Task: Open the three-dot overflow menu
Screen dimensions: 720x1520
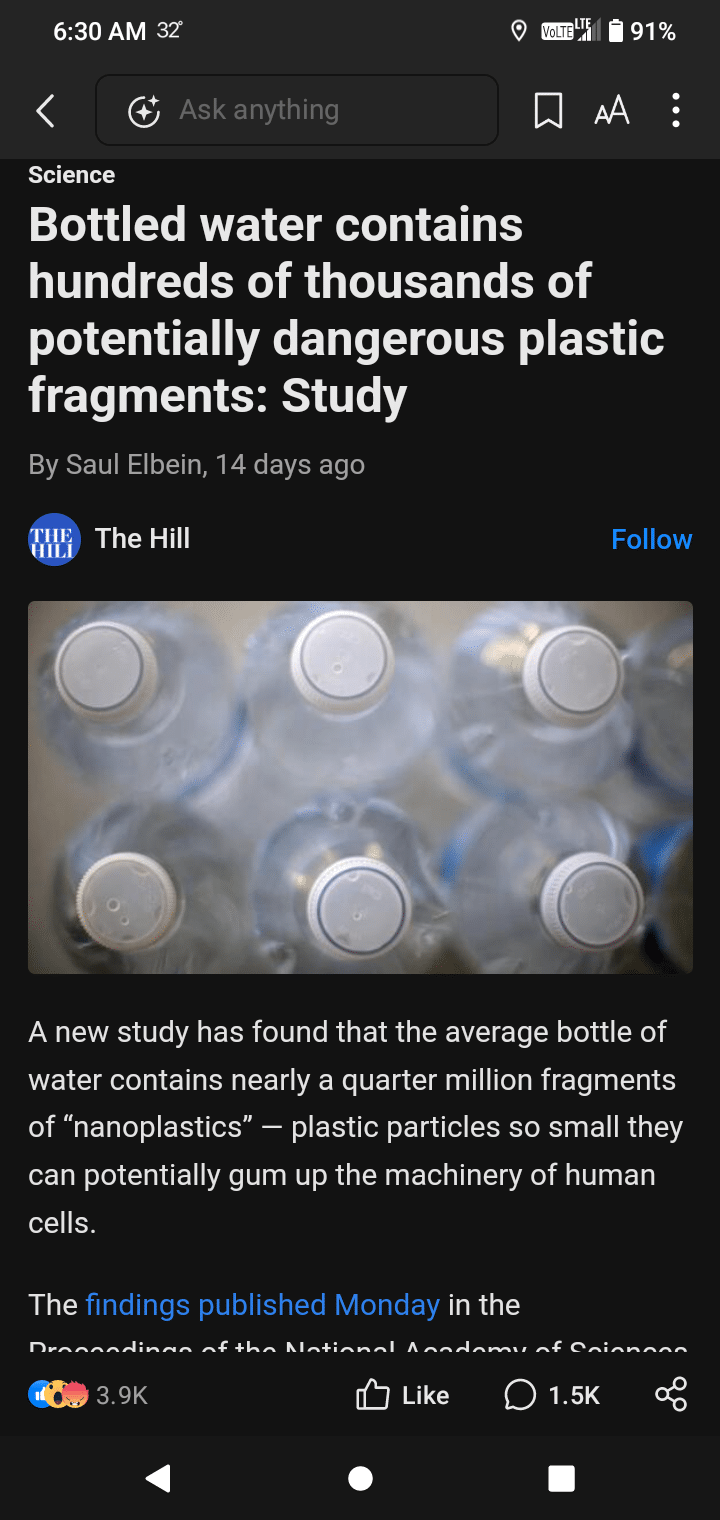Action: tap(676, 110)
